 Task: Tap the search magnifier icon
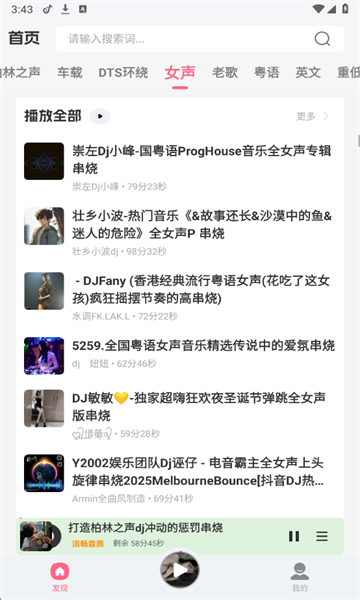[322, 38]
